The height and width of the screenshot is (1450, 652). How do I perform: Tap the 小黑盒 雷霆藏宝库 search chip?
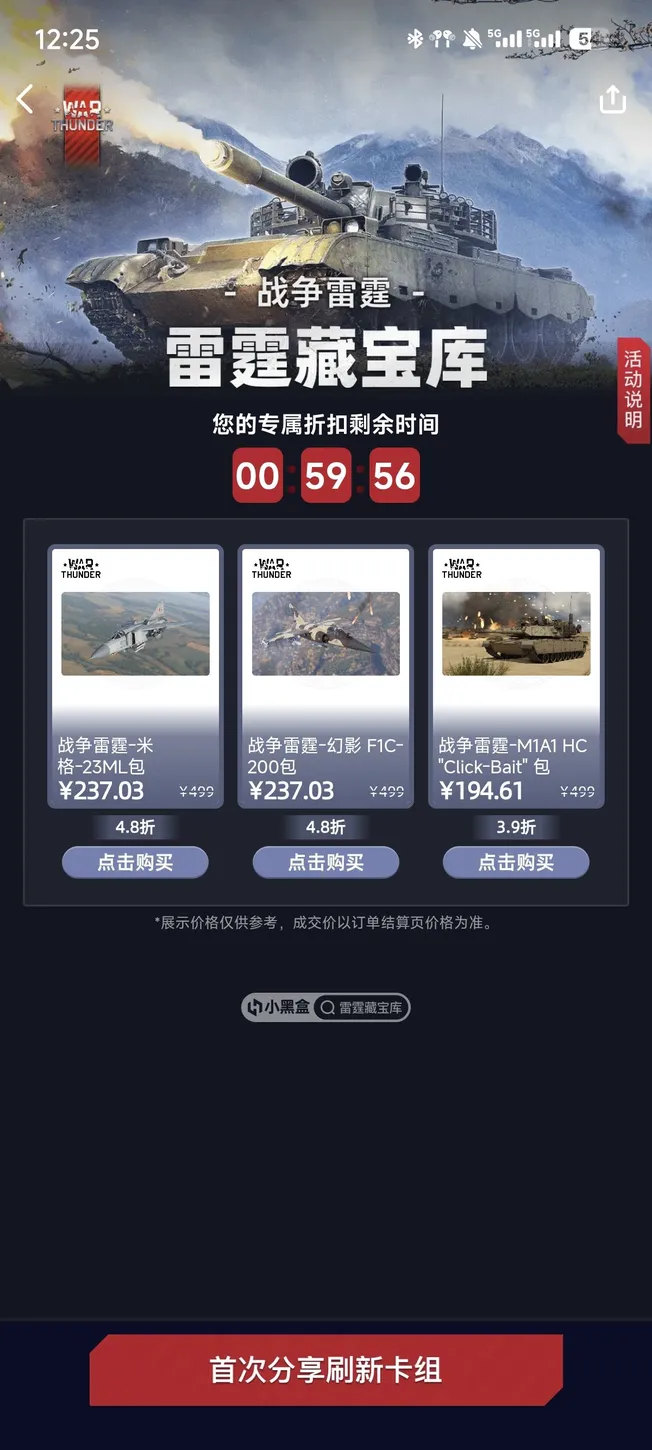[x=326, y=1007]
